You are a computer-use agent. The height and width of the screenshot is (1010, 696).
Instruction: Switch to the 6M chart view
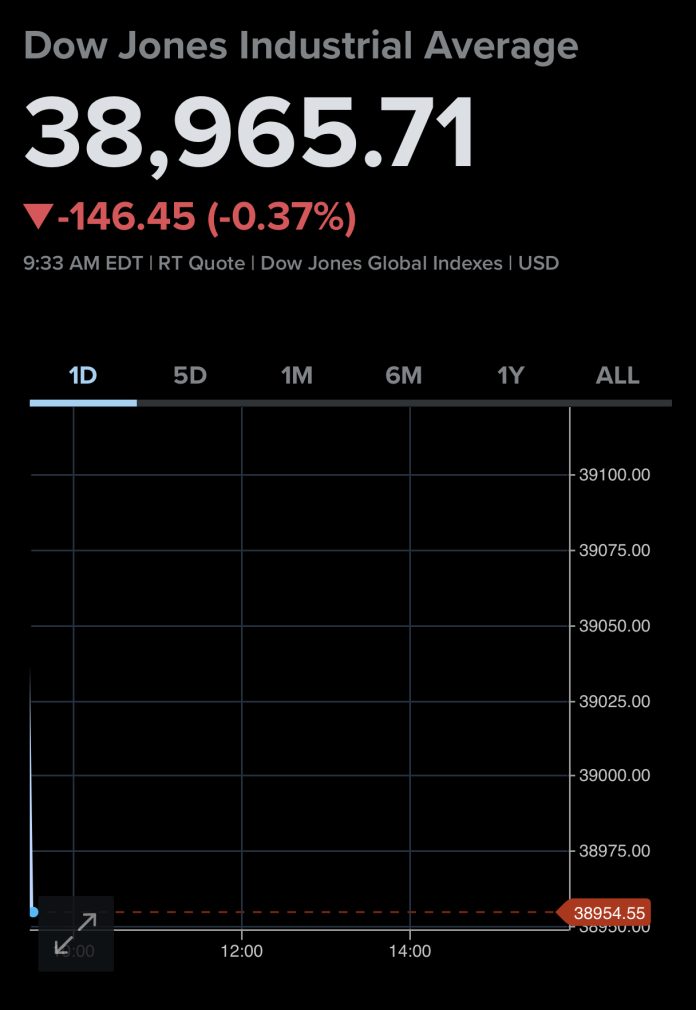[404, 376]
